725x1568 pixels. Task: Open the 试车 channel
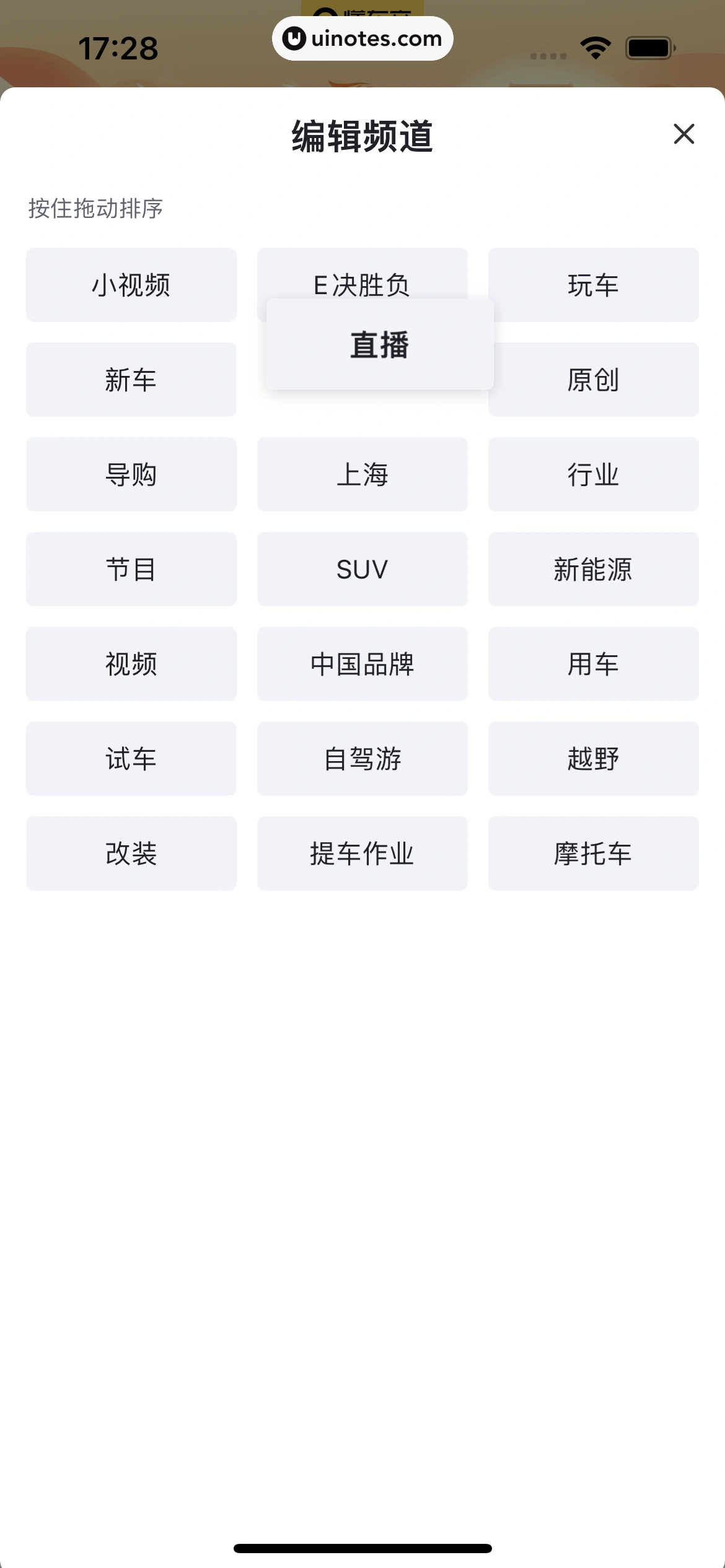pyautogui.click(x=131, y=759)
